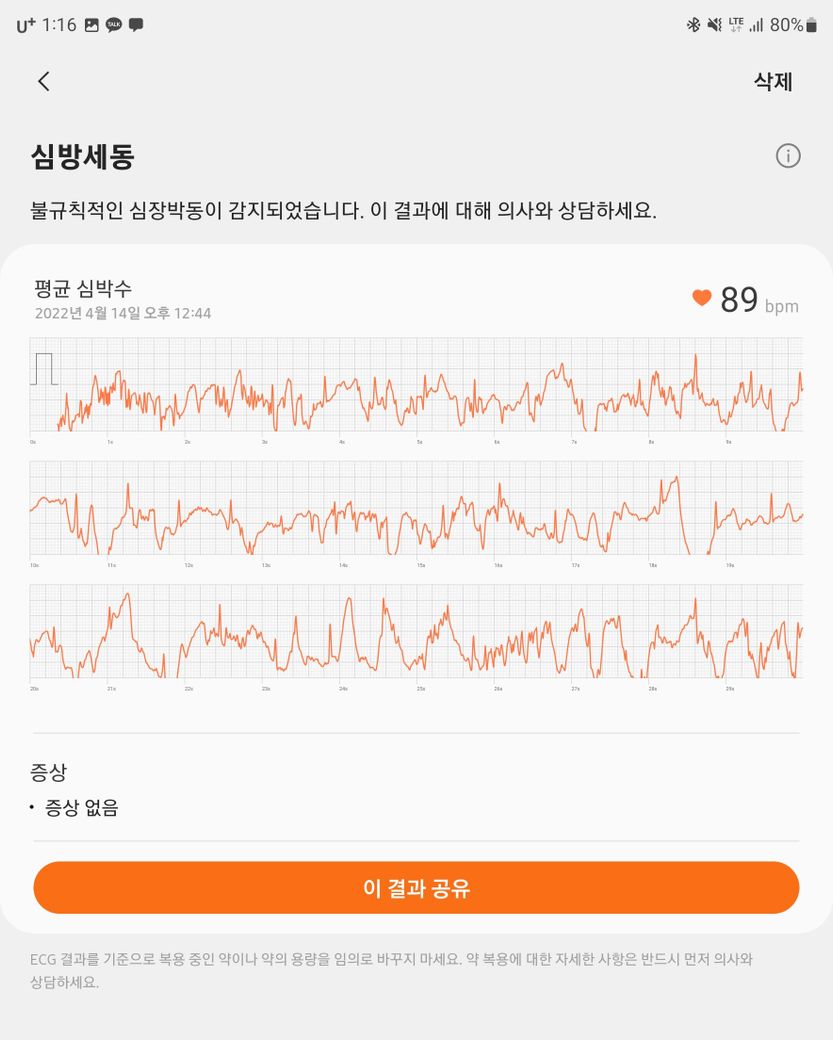Share this result with 이 결과 공유
Image resolution: width=833 pixels, height=1040 pixels.
[x=416, y=888]
